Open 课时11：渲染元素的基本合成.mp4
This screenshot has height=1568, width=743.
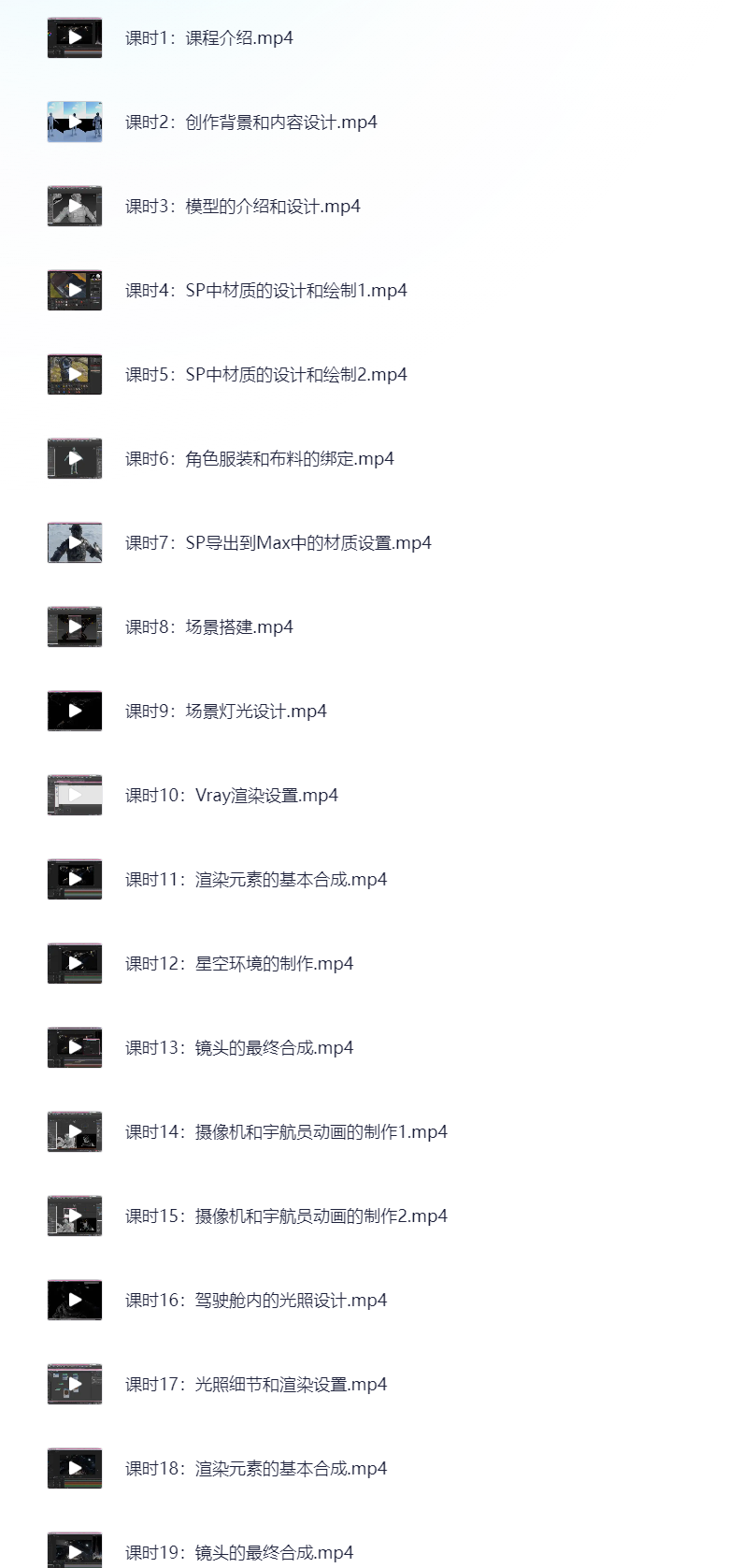click(x=255, y=880)
